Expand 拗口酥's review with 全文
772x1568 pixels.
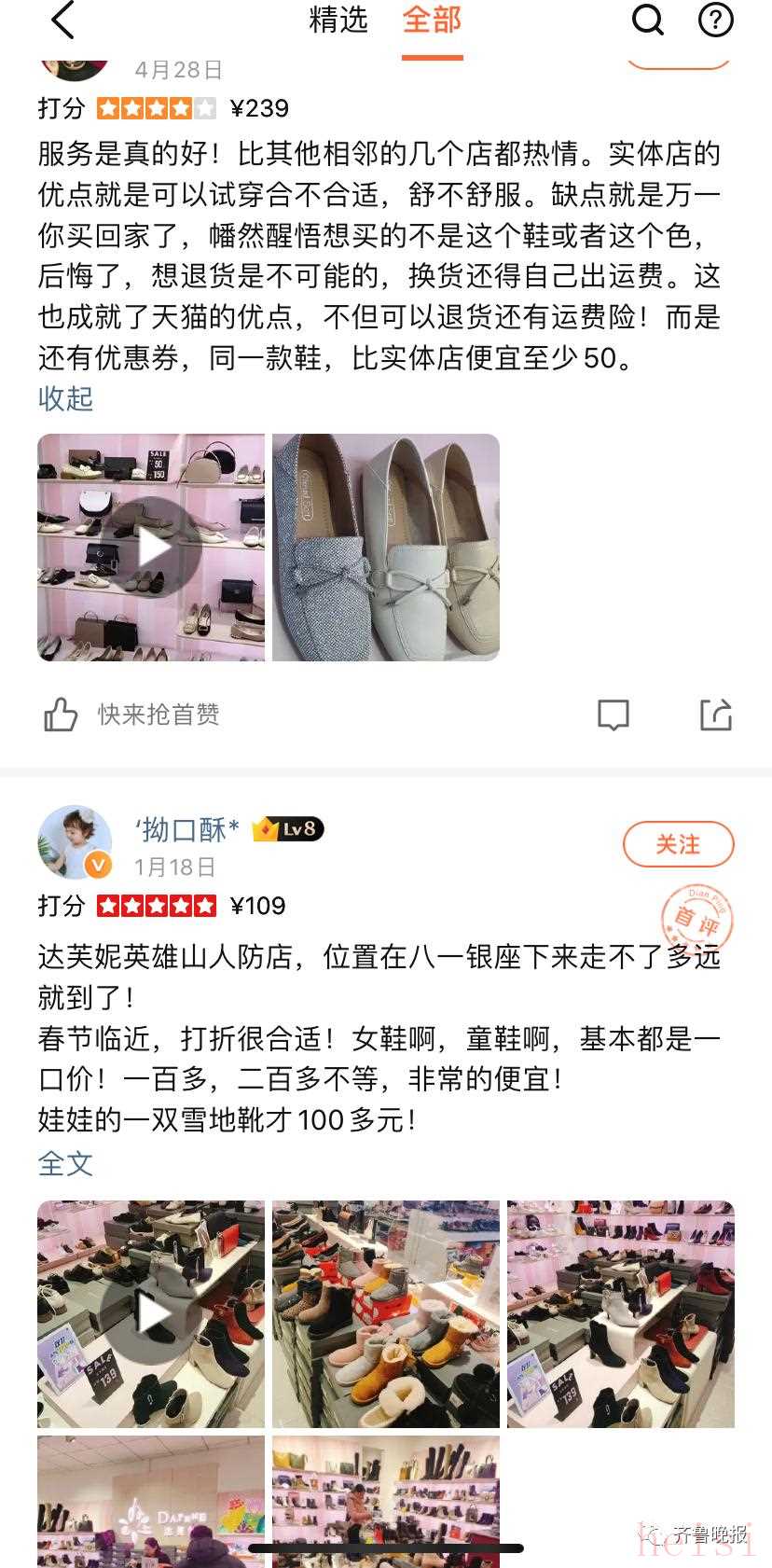click(x=65, y=1163)
